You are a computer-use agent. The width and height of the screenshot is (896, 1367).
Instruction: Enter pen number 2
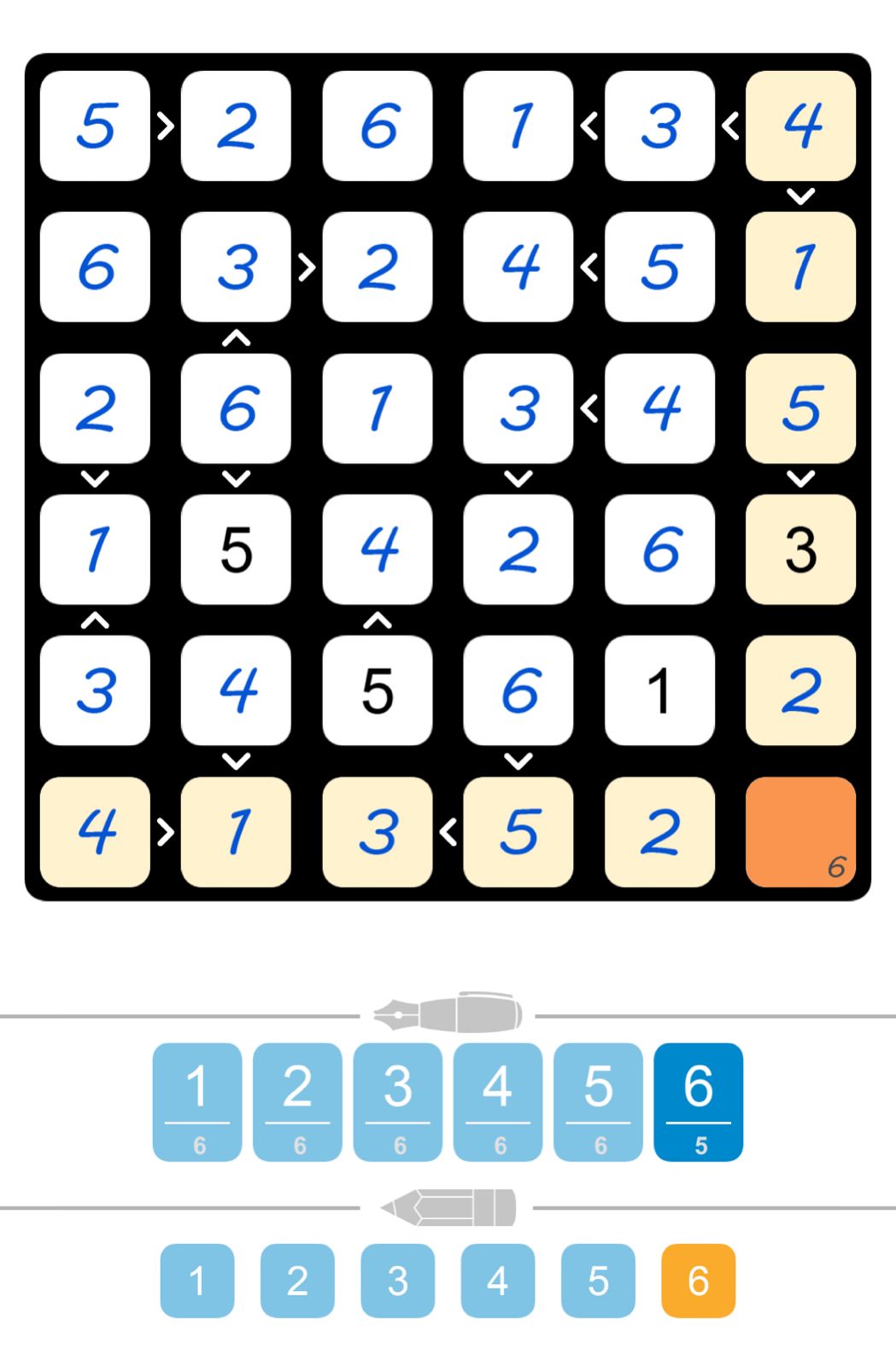click(297, 1101)
